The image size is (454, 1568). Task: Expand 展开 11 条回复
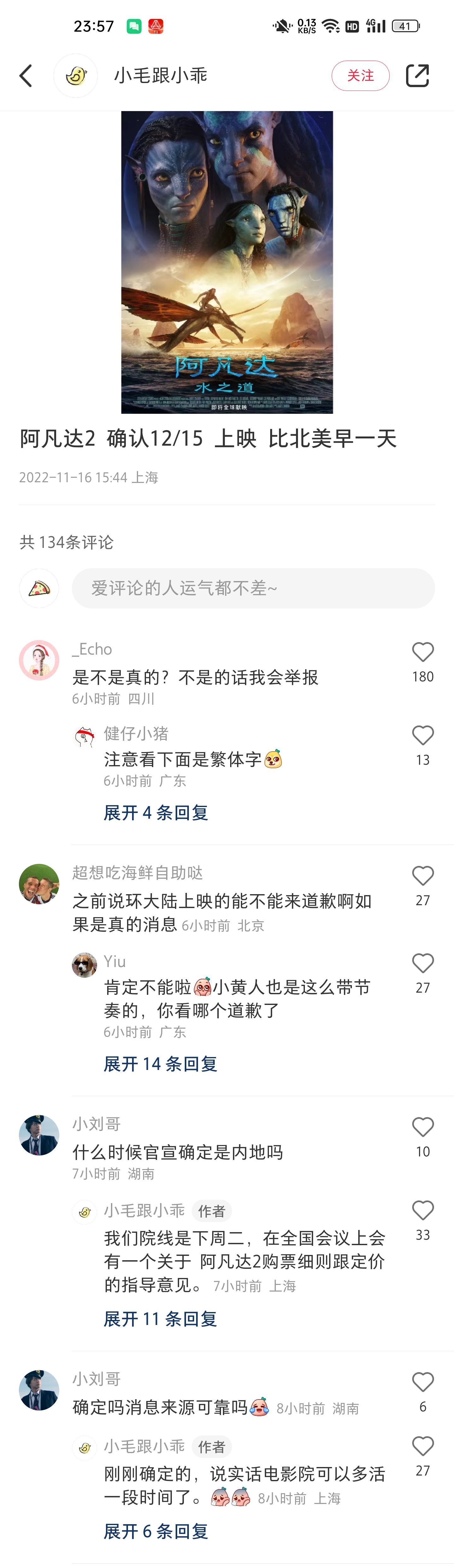(160, 1319)
